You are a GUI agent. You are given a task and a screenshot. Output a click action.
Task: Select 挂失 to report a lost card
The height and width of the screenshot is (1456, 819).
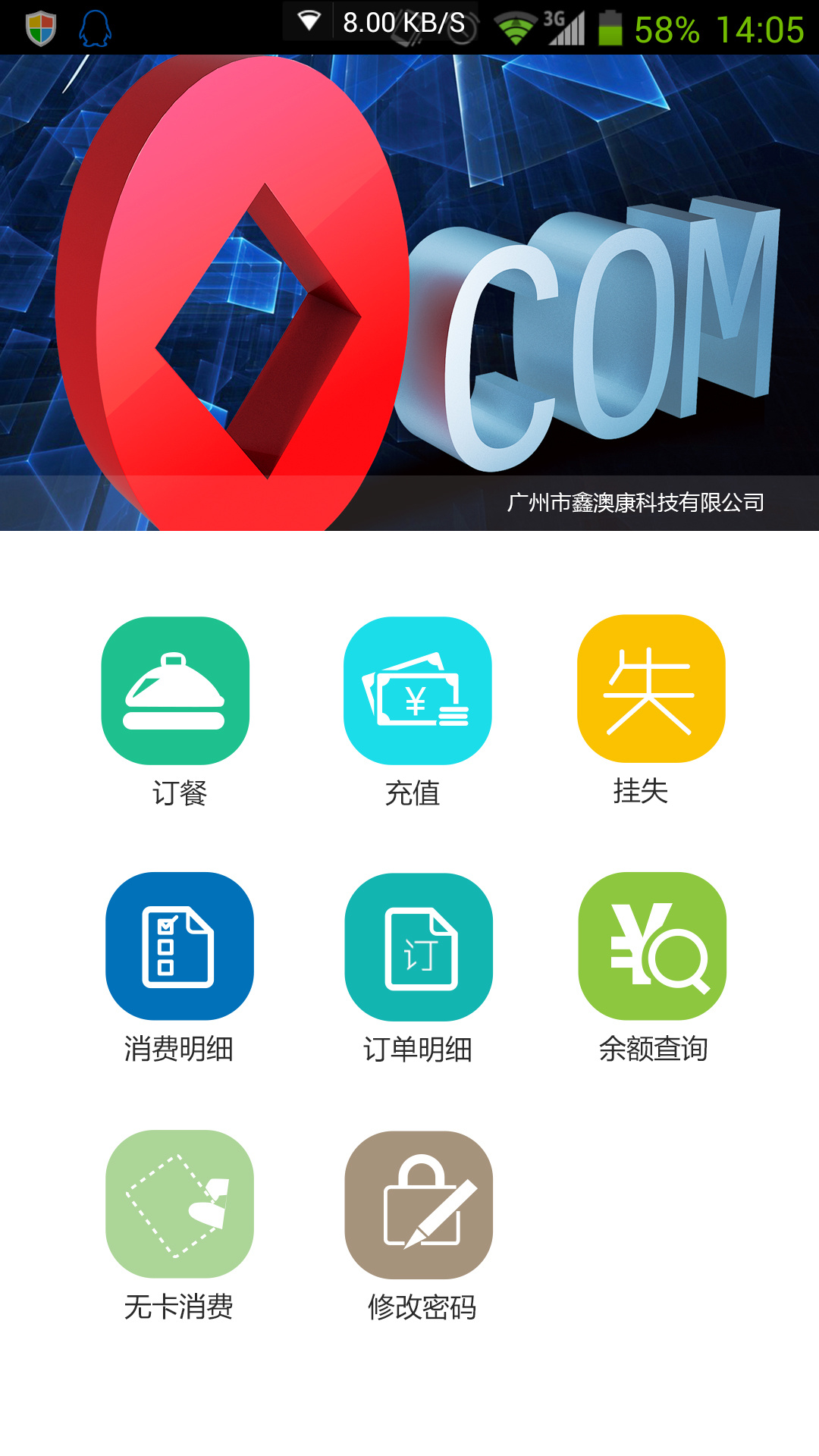(x=651, y=689)
